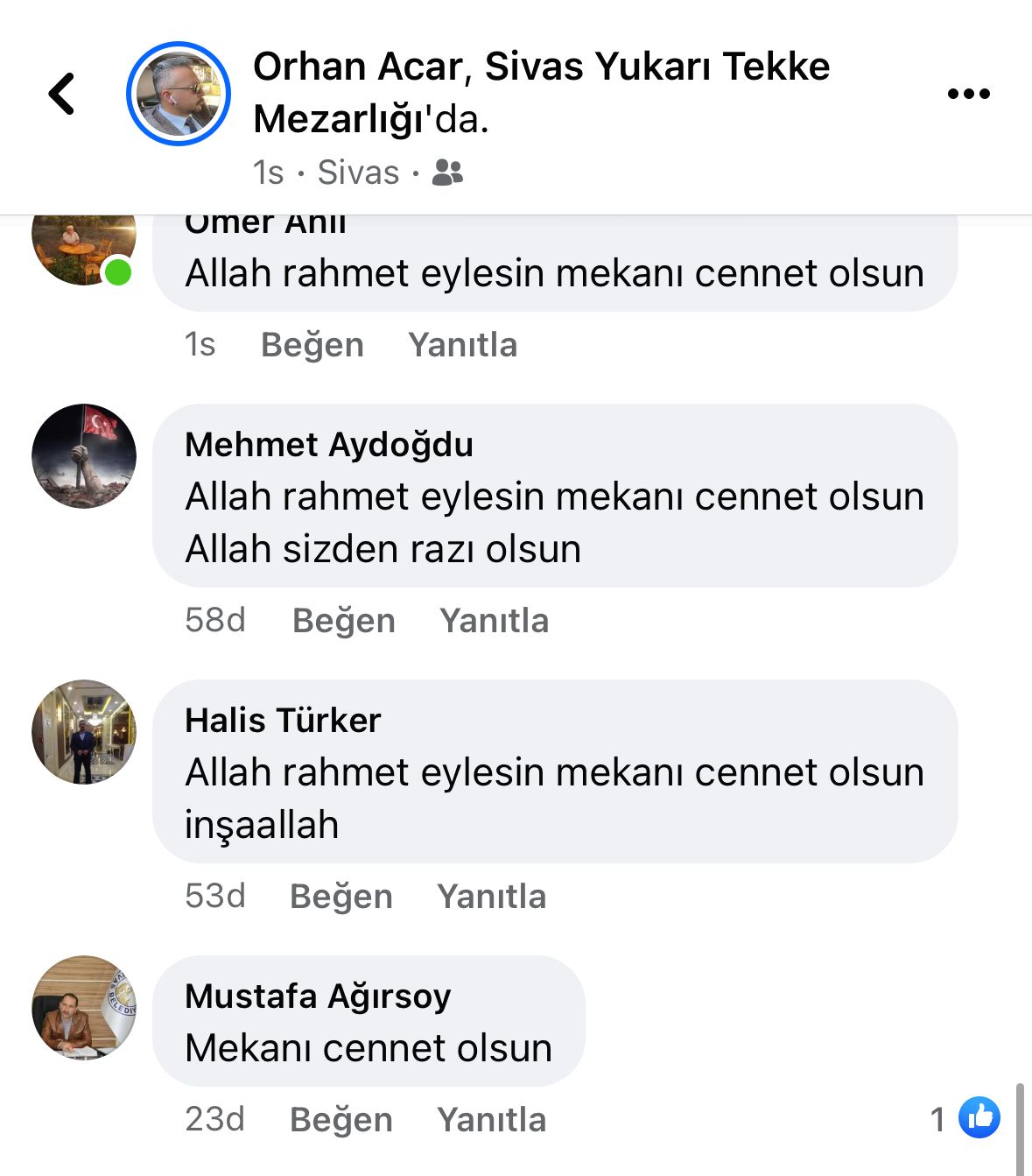Screen dimensions: 1032x1176
Task: View Mehmet Aydoğdu's avatar
Action: pos(84,456)
